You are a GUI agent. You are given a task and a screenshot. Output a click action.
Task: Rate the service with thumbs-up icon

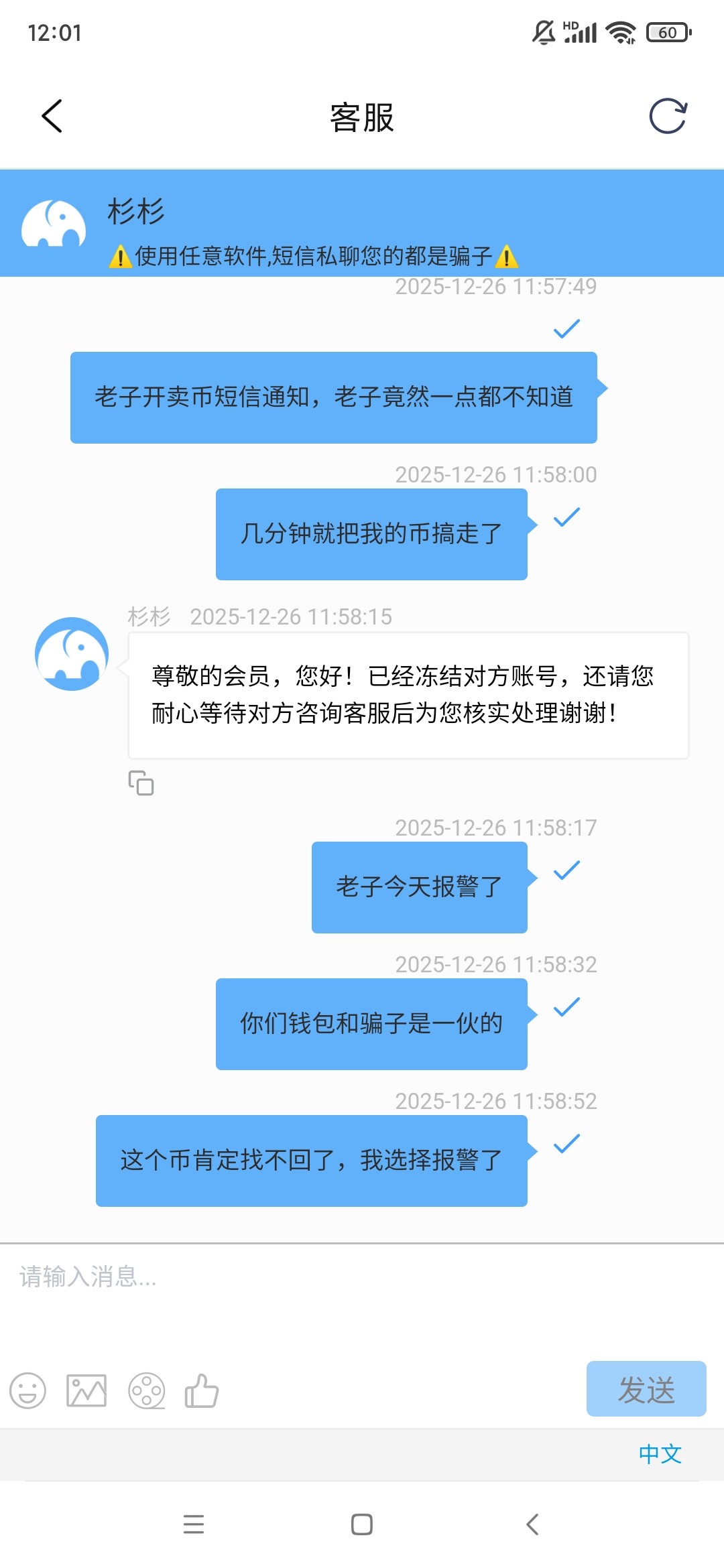pyautogui.click(x=202, y=1391)
